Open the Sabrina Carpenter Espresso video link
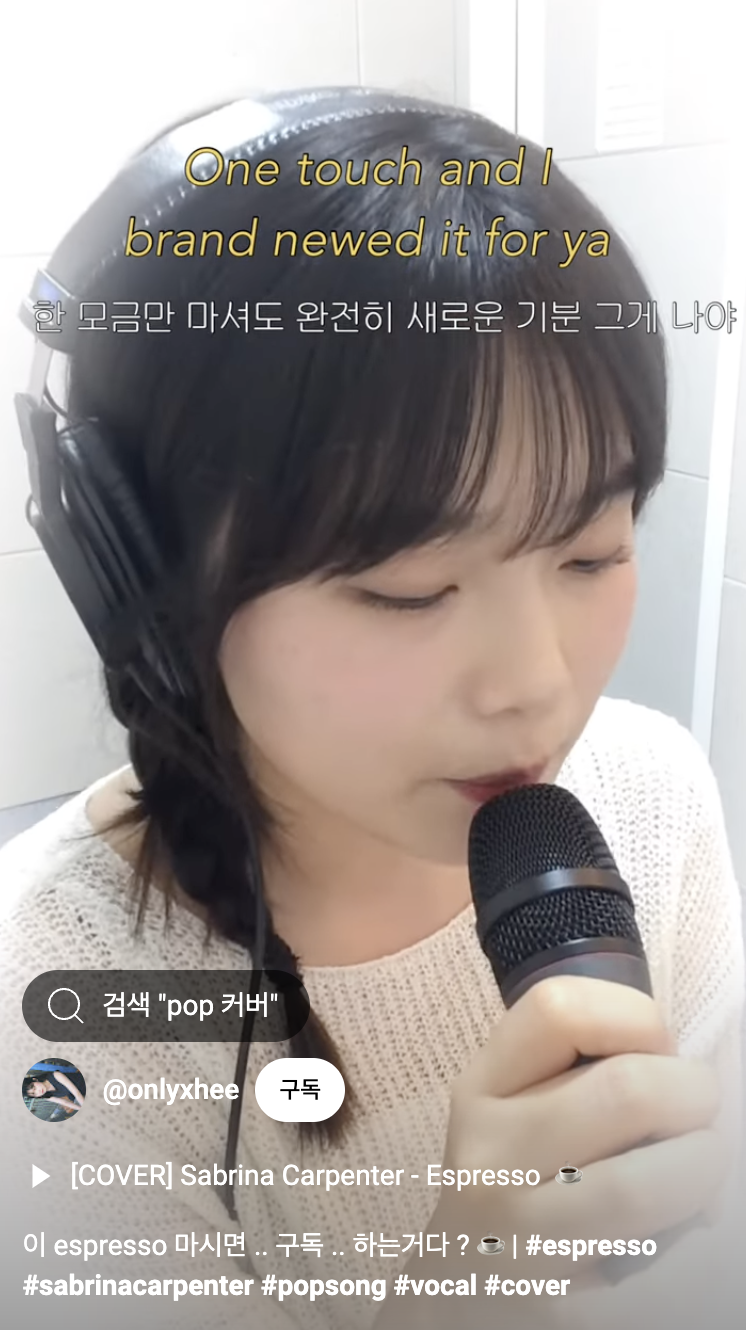 [305, 1176]
